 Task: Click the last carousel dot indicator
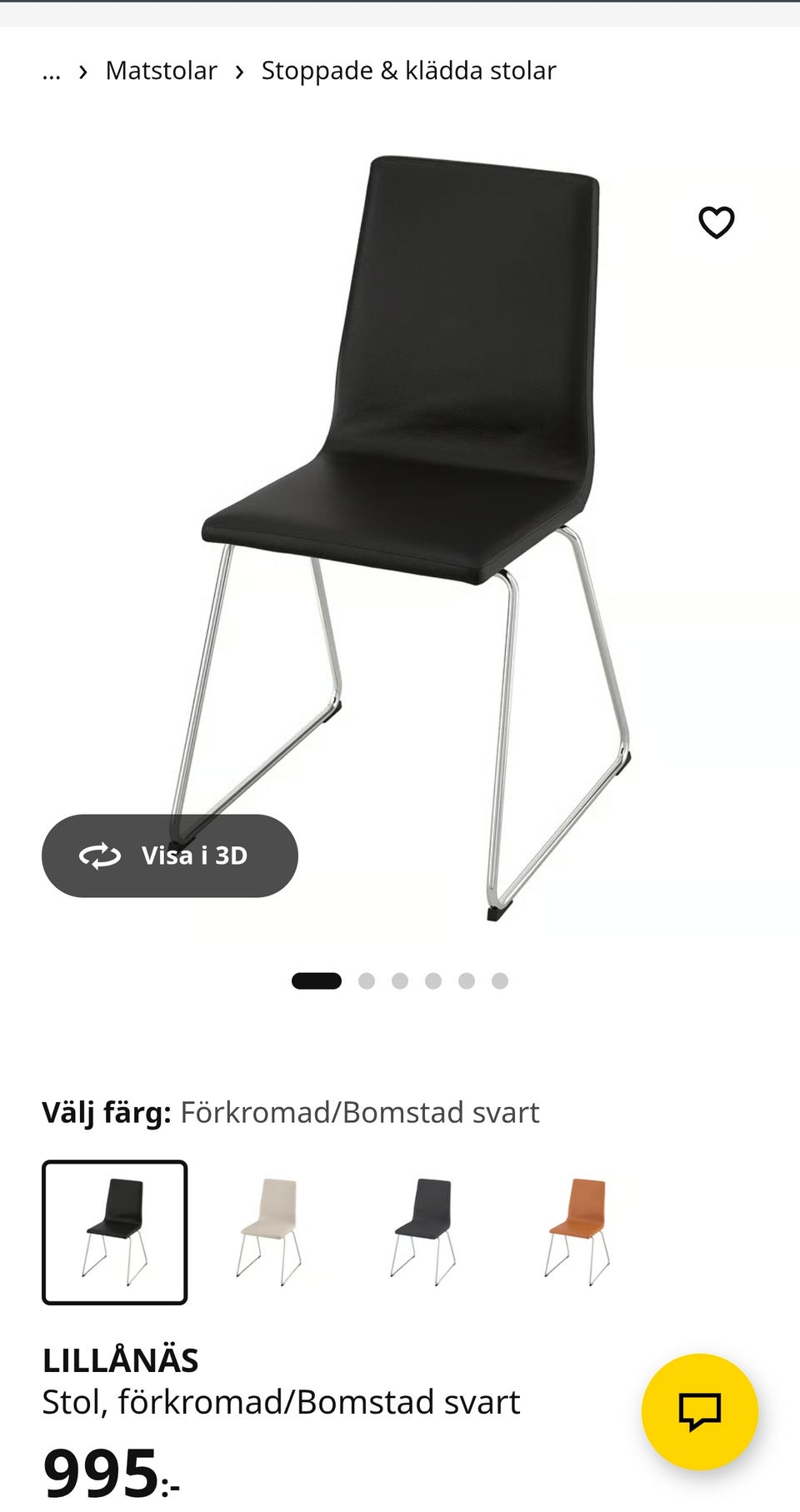pyautogui.click(x=500, y=981)
